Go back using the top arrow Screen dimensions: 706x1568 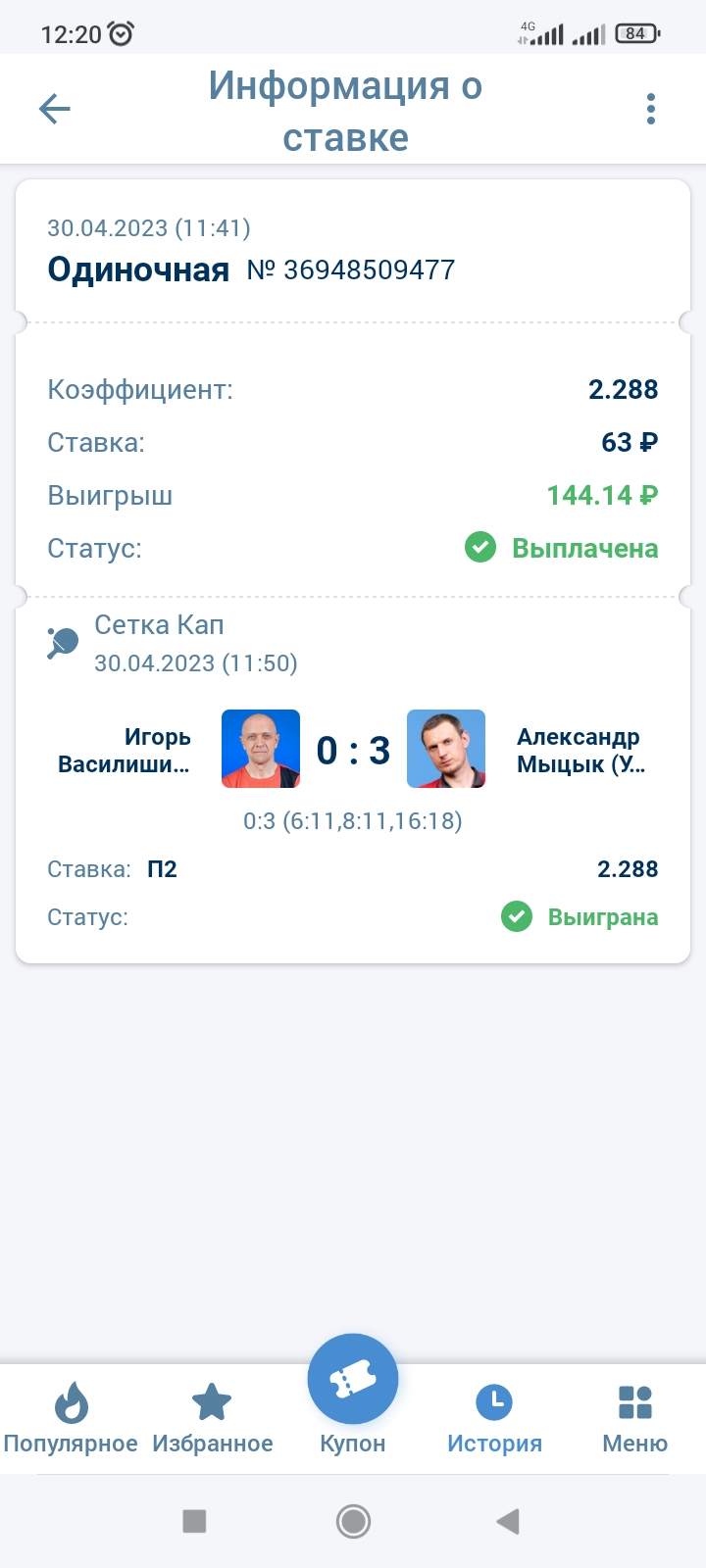55,109
